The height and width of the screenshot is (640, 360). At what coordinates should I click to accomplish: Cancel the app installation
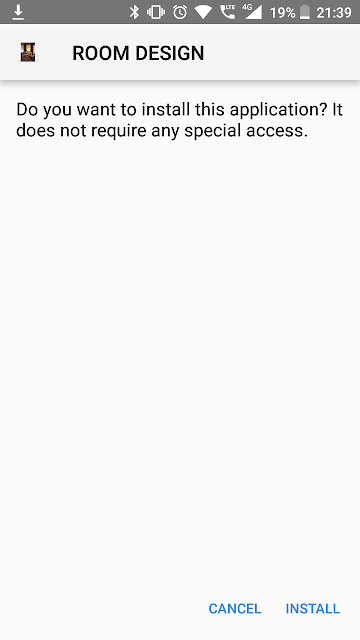click(235, 609)
